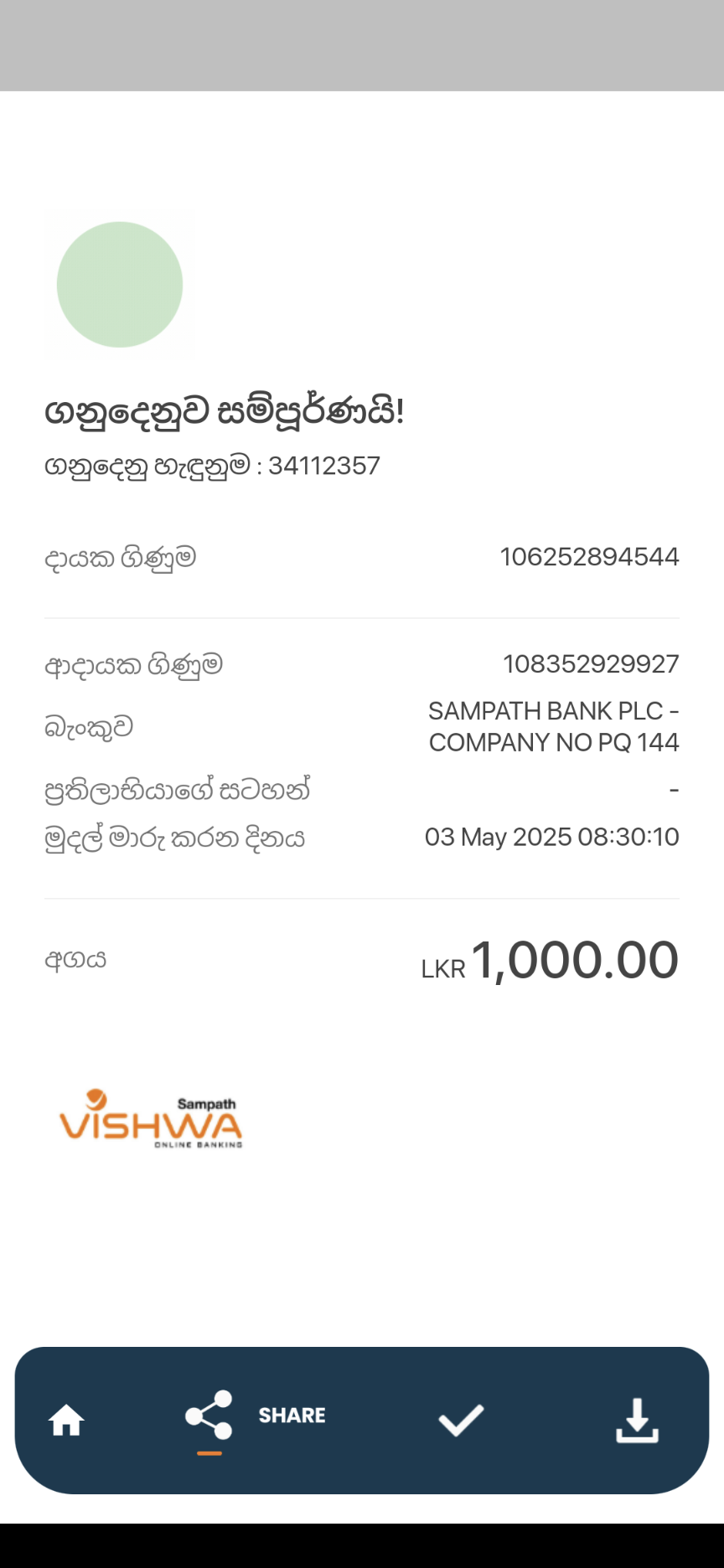Confirm with the checkmark icon
Image resolution: width=724 pixels, height=1568 pixels.
click(461, 1420)
